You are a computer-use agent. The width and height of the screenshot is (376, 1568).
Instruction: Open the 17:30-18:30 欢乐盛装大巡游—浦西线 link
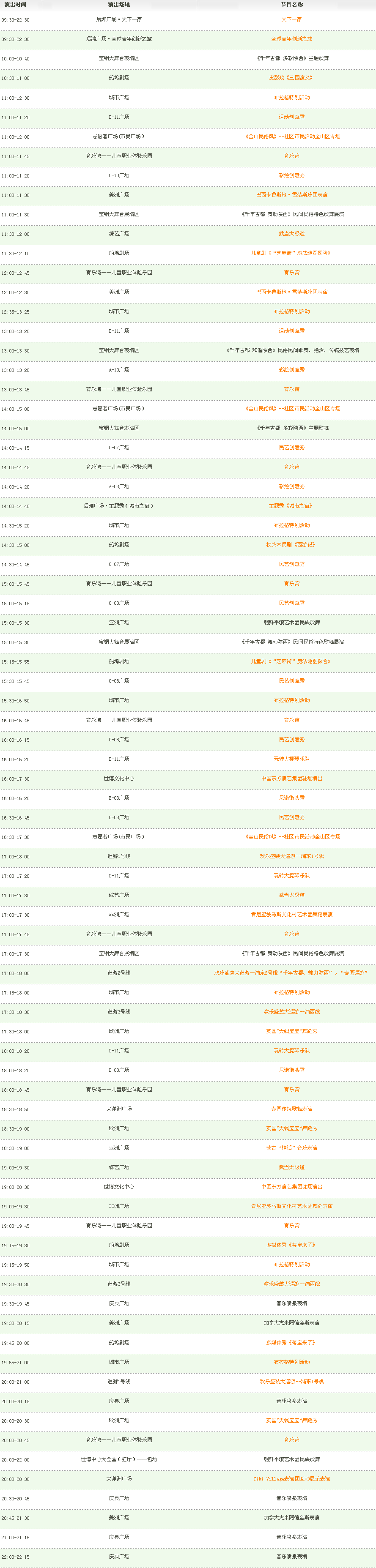click(291, 1012)
